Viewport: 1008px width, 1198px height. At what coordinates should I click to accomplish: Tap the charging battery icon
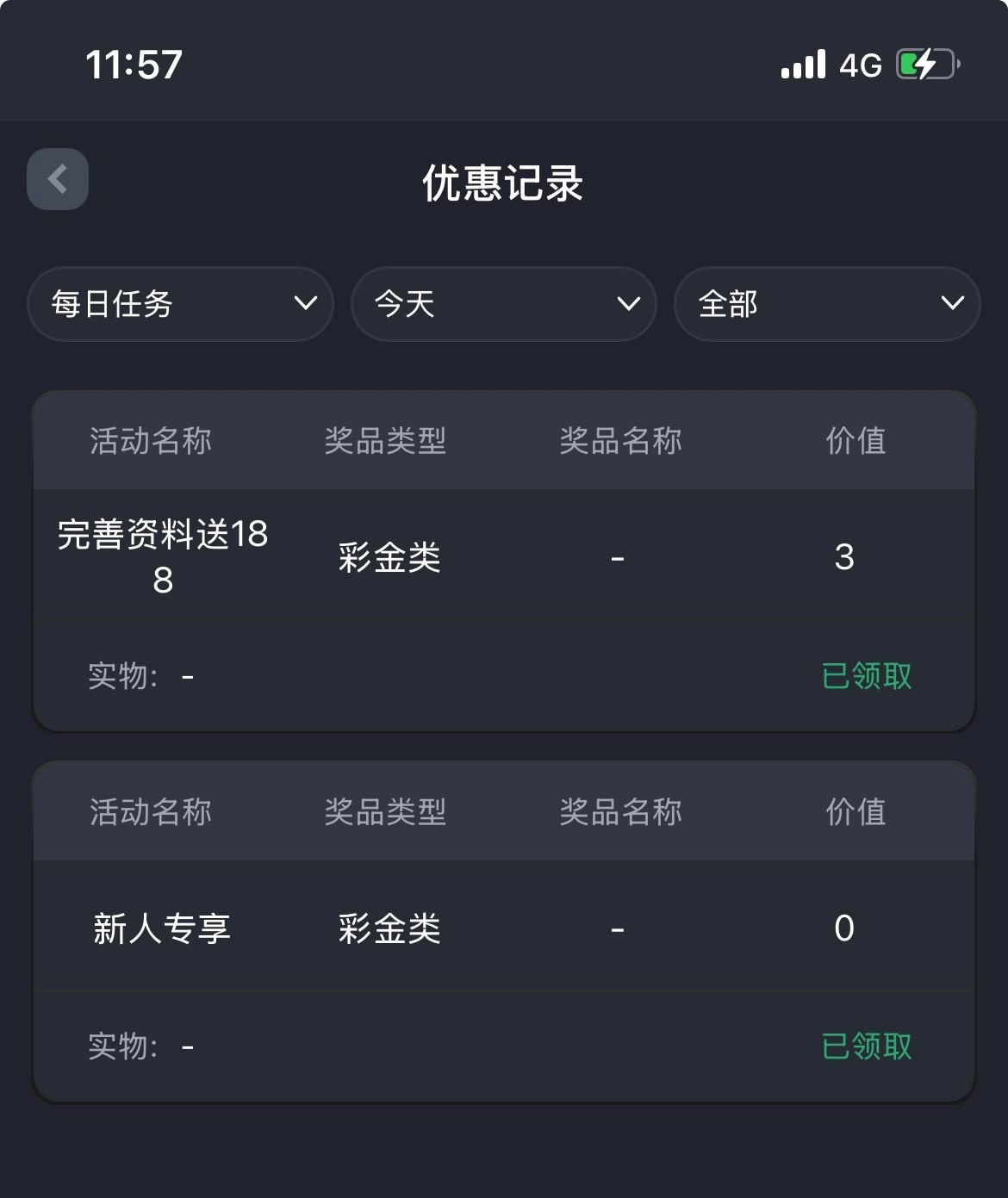(926, 64)
